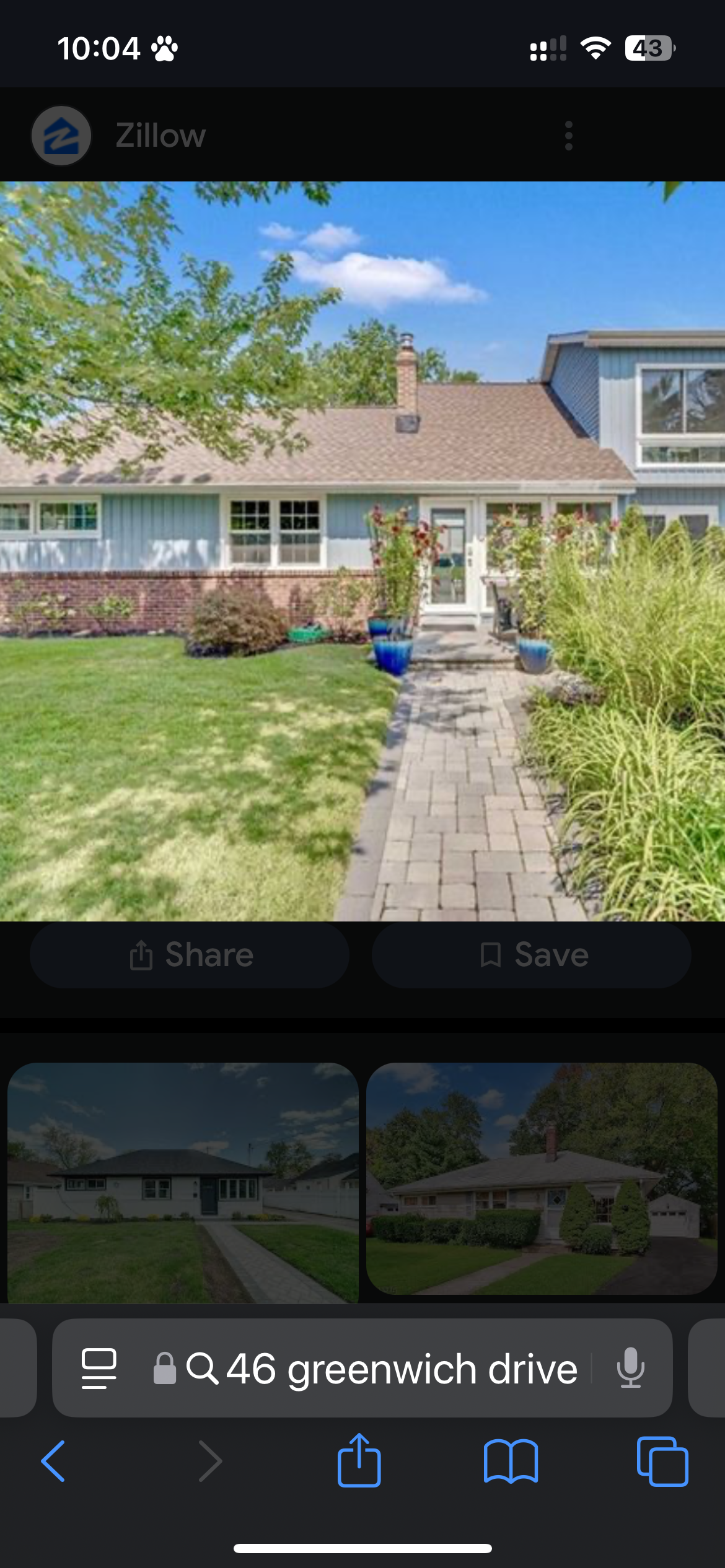This screenshot has width=725, height=1568.
Task: Open the thumbnail of house with garage
Action: (x=542, y=1178)
